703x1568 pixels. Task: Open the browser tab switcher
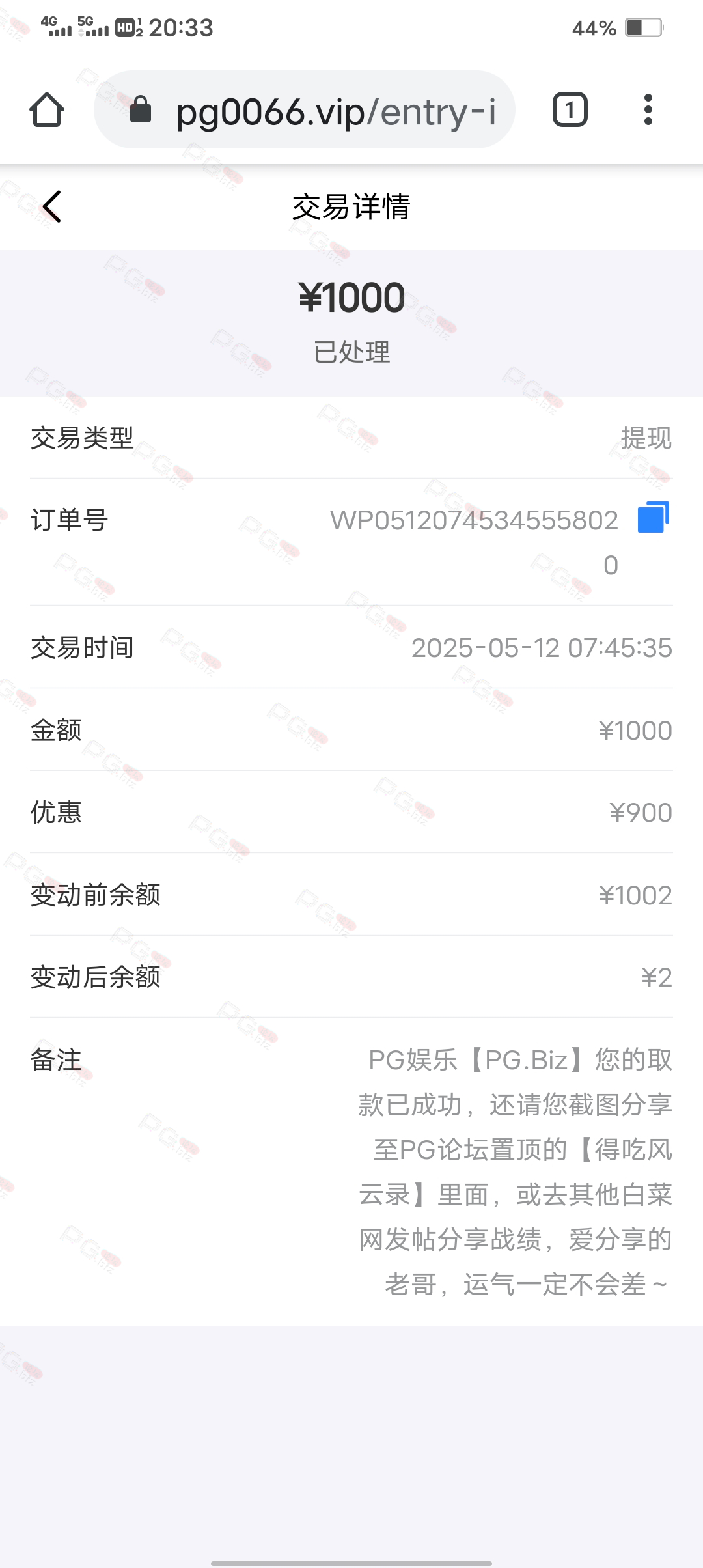pos(570,109)
